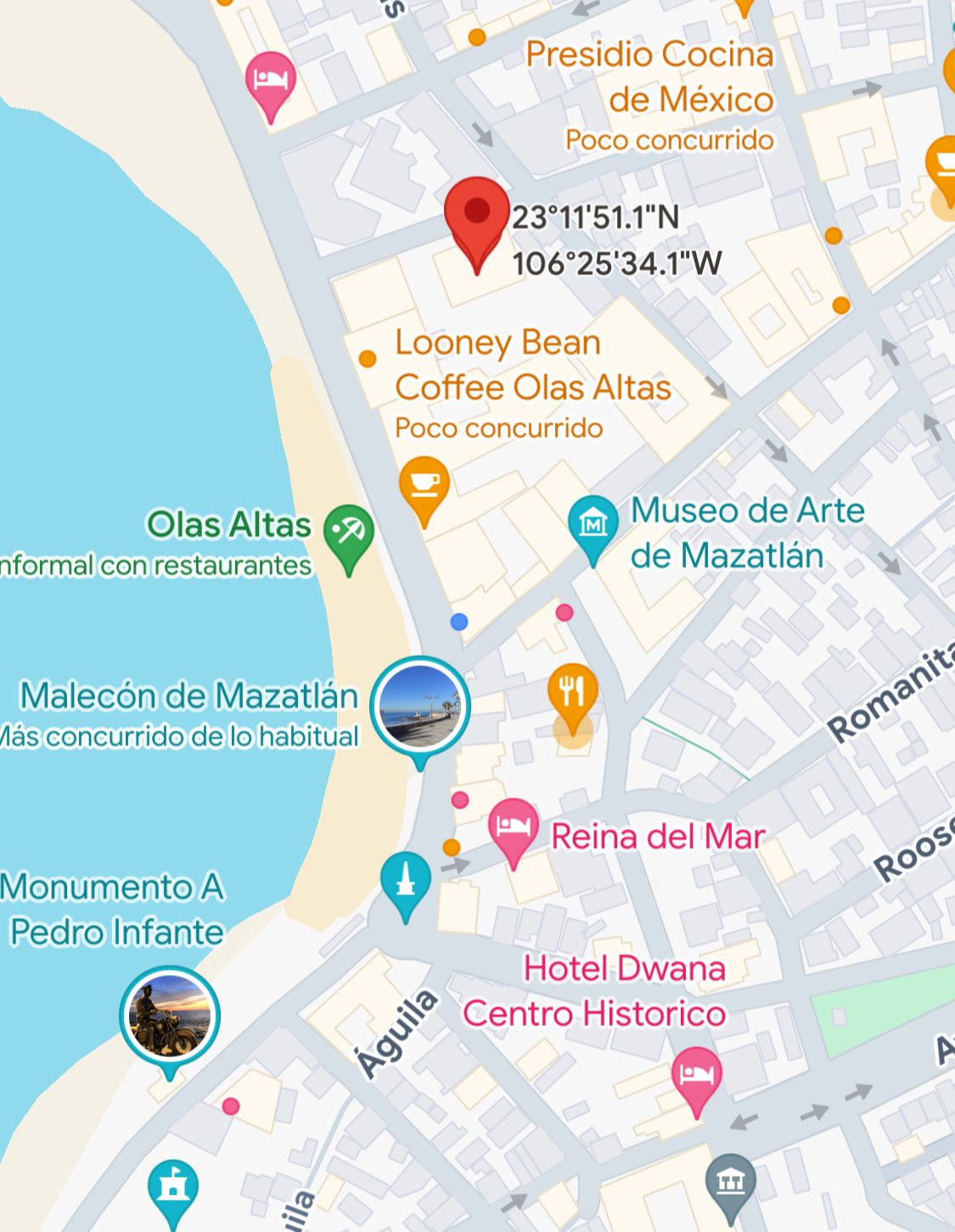Viewport: 955px width, 1232px height.
Task: Select the teal castle landmark pin
Action: [x=173, y=1186]
